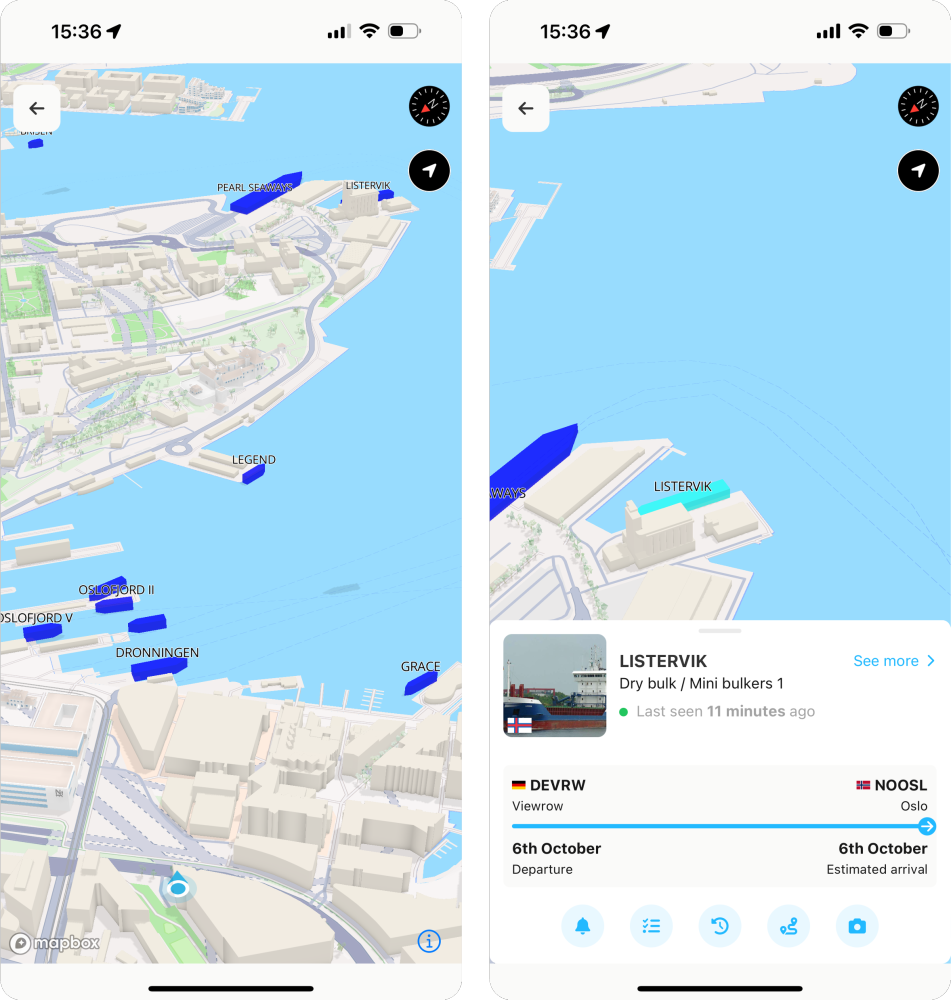
Task: Select the GRACE vessel marker
Action: click(420, 684)
